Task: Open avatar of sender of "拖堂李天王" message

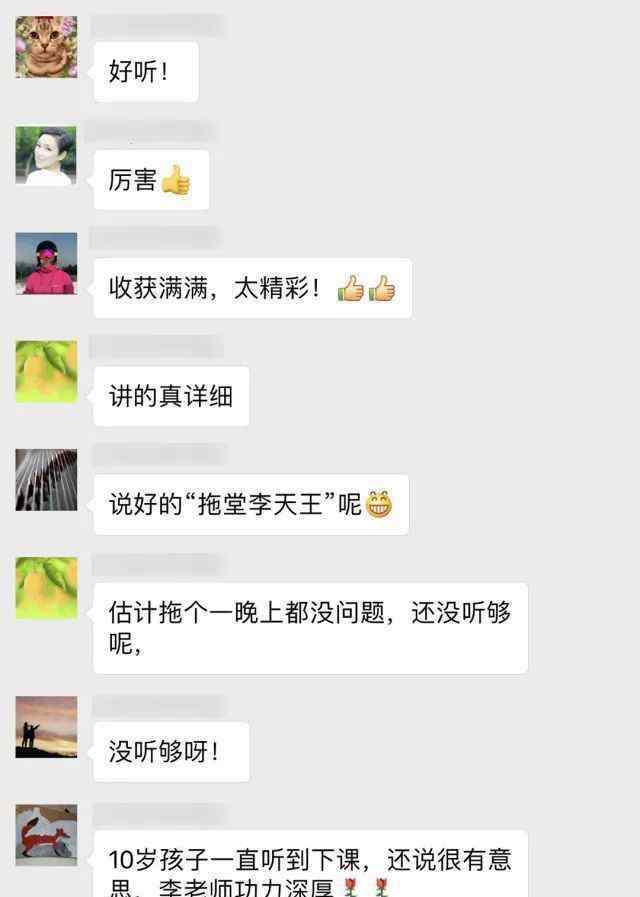Action: tap(46, 480)
